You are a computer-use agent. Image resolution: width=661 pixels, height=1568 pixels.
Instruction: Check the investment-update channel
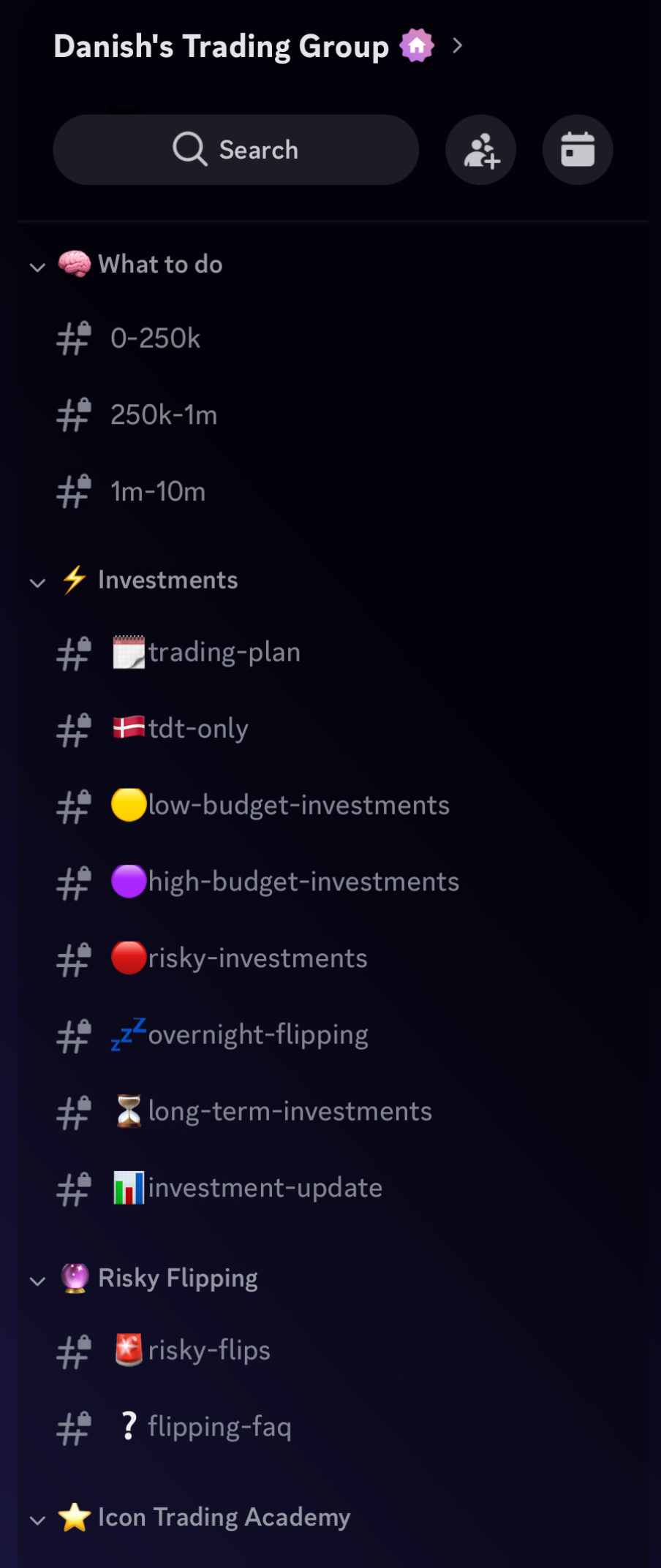point(265,1188)
